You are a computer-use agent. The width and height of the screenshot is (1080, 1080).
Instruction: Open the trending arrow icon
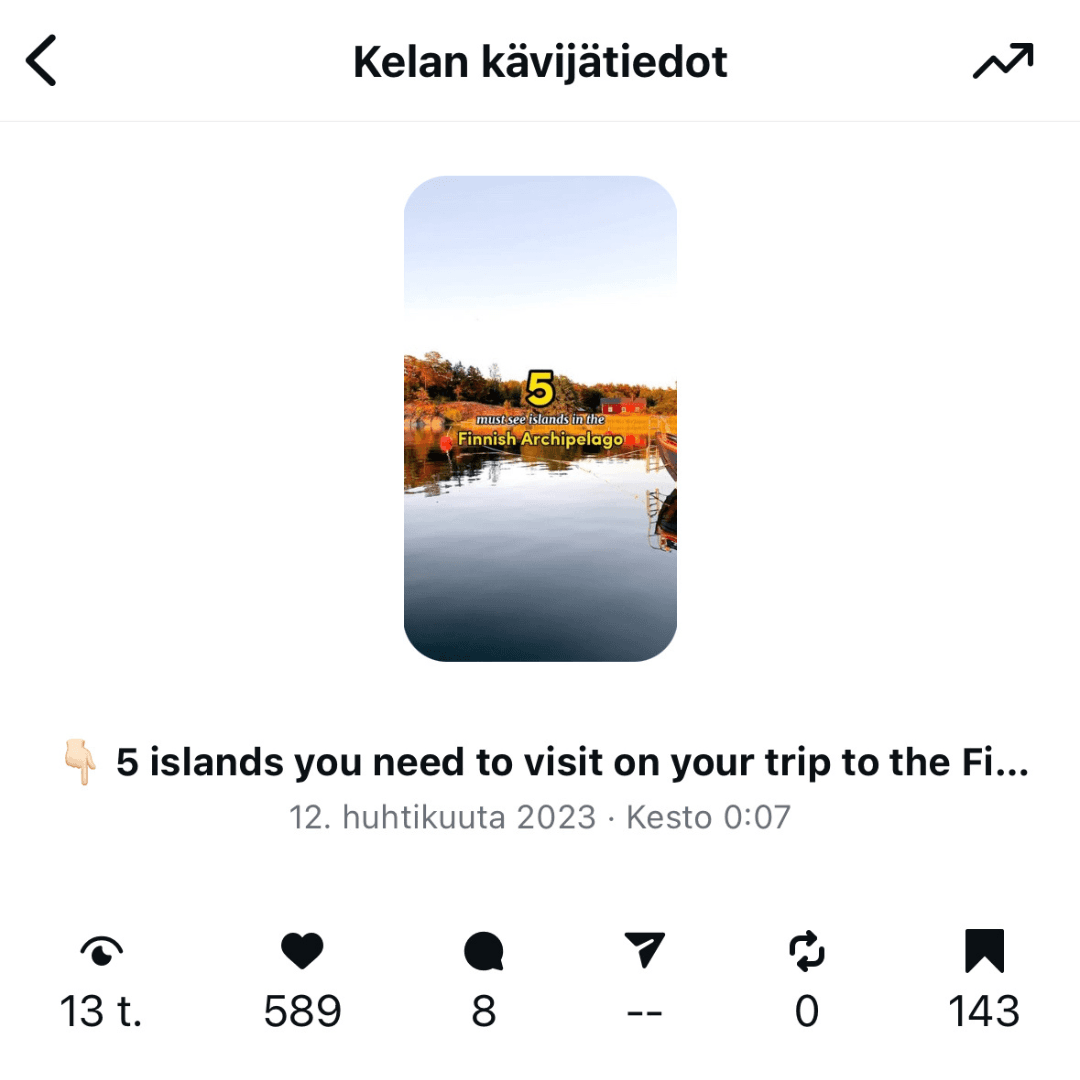tap(1002, 62)
